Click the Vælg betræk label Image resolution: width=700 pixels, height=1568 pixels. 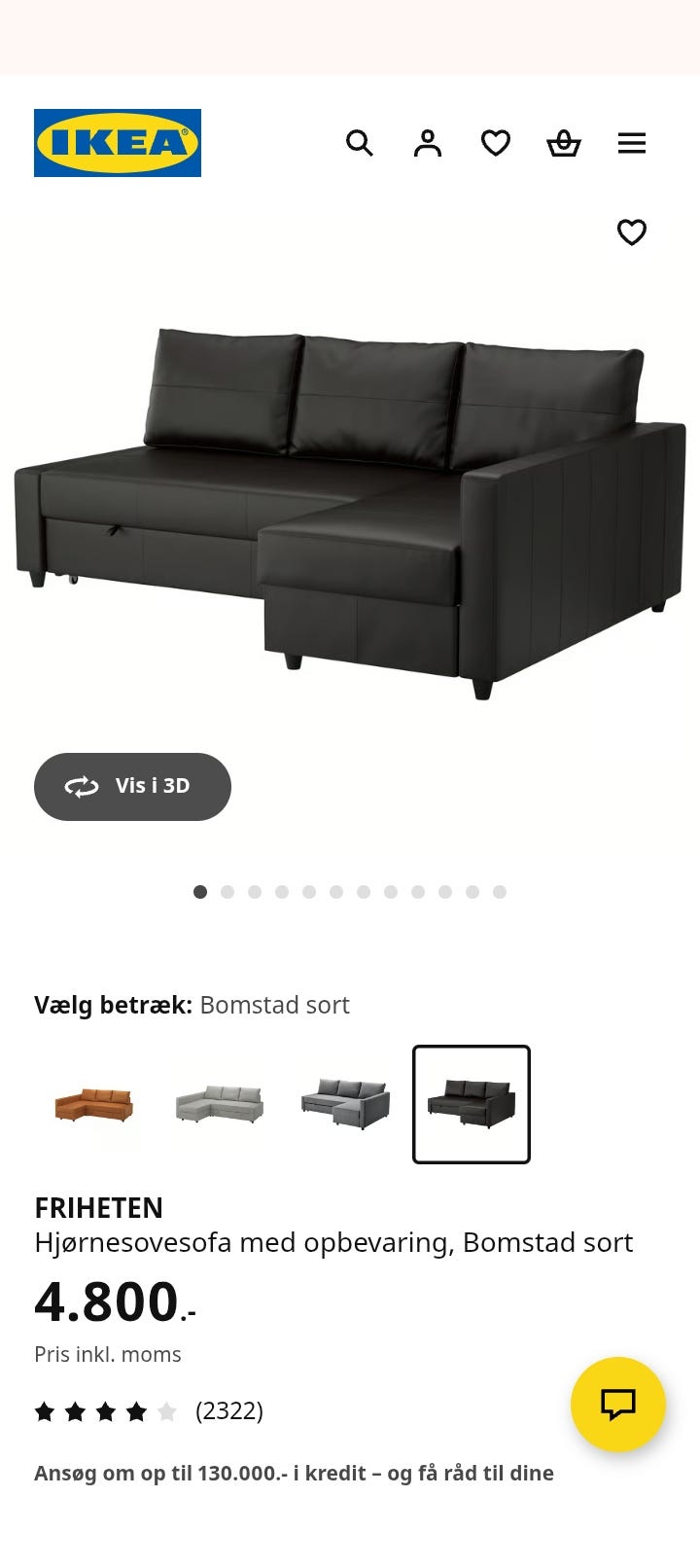coord(112,1004)
